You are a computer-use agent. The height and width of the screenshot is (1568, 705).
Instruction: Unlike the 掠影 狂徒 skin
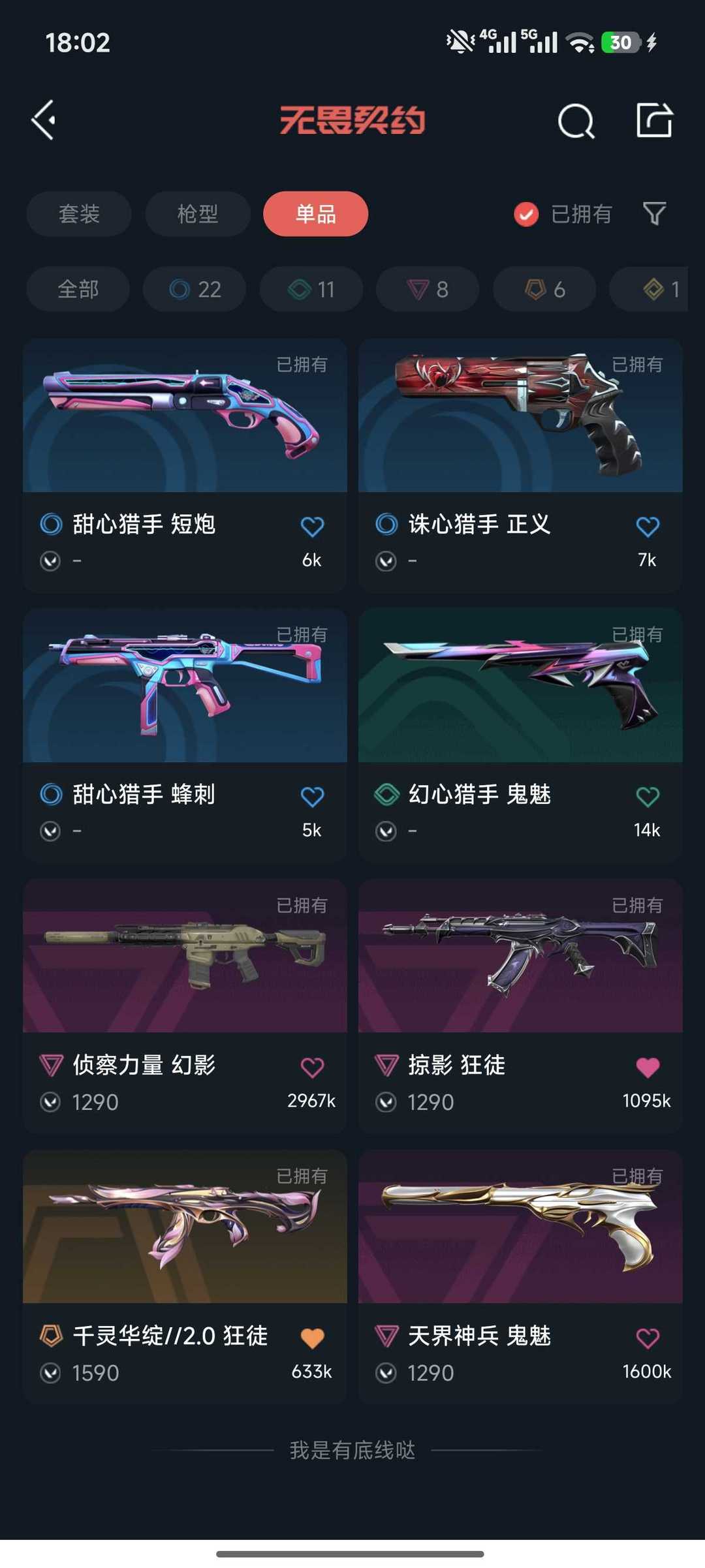point(648,1068)
